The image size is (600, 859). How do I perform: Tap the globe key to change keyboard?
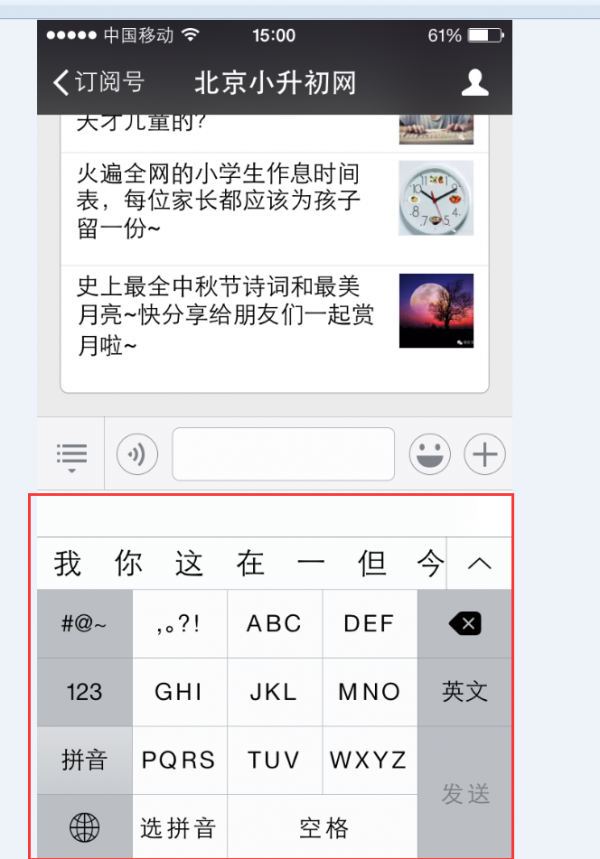pyautogui.click(x=84, y=827)
